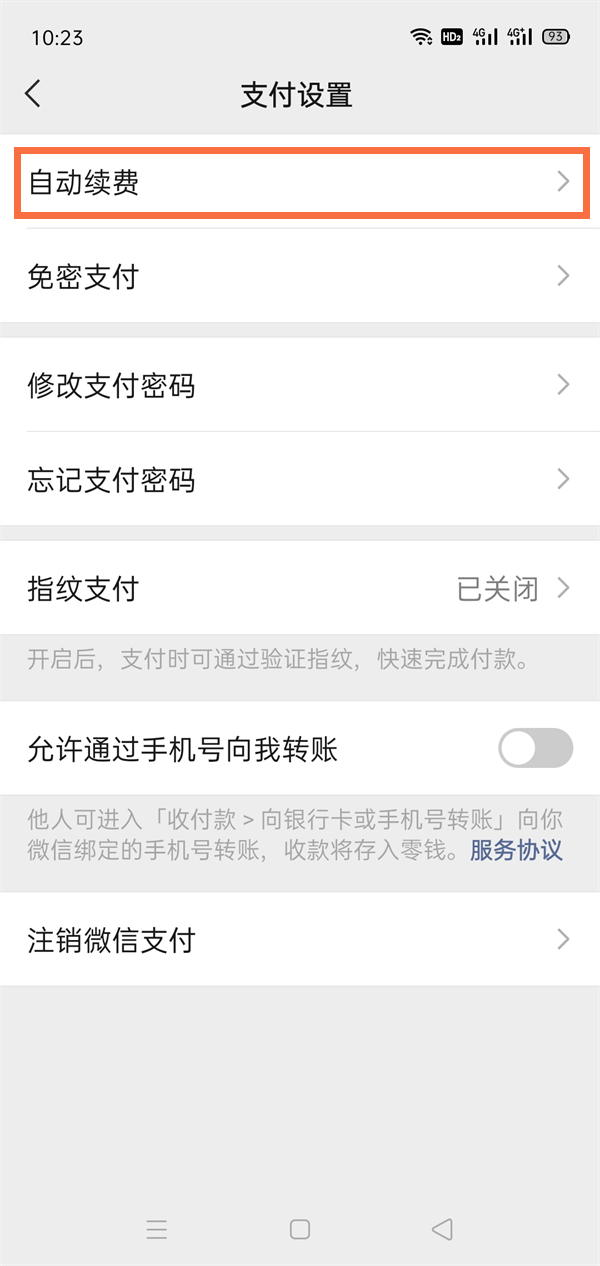Tap the system home button
This screenshot has width=600, height=1266.
300,1229
